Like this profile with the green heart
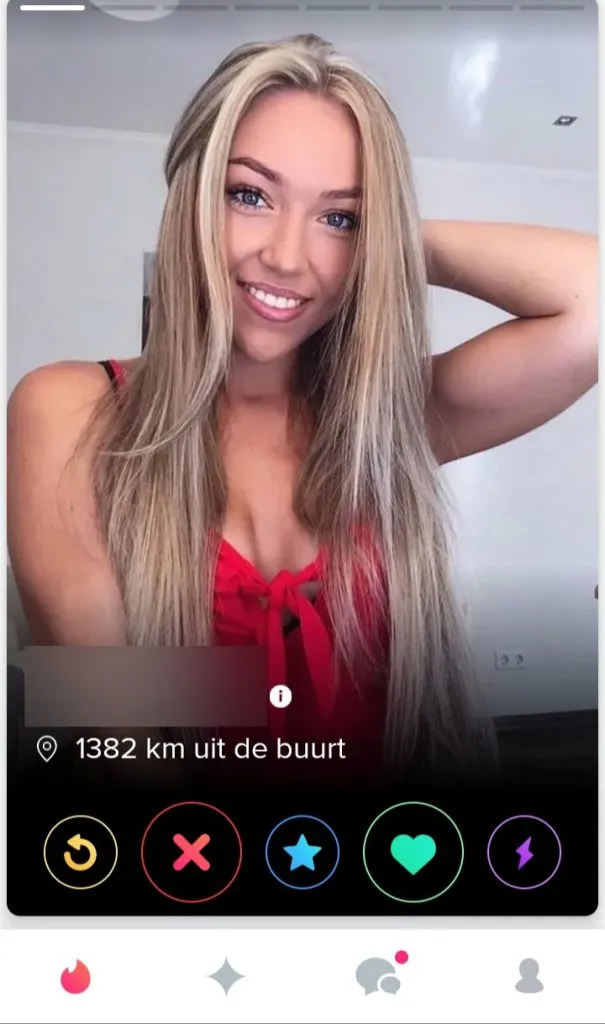The image size is (605, 1024). 413,852
